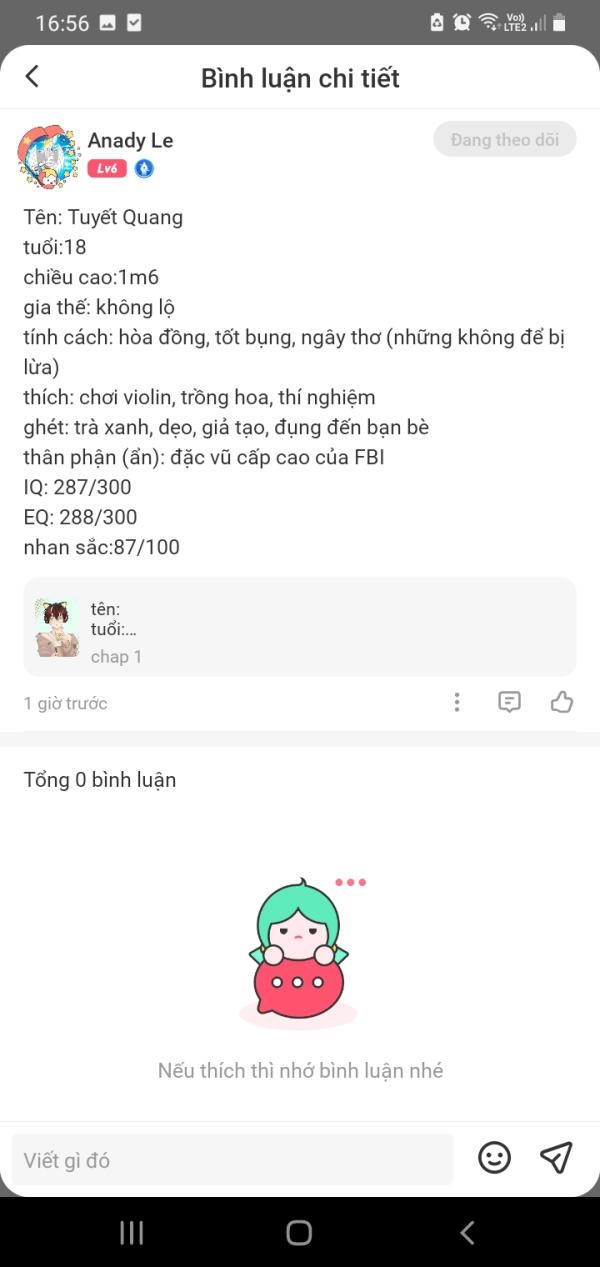
Task: Focus the Viết gì đó text field
Action: click(x=232, y=1160)
